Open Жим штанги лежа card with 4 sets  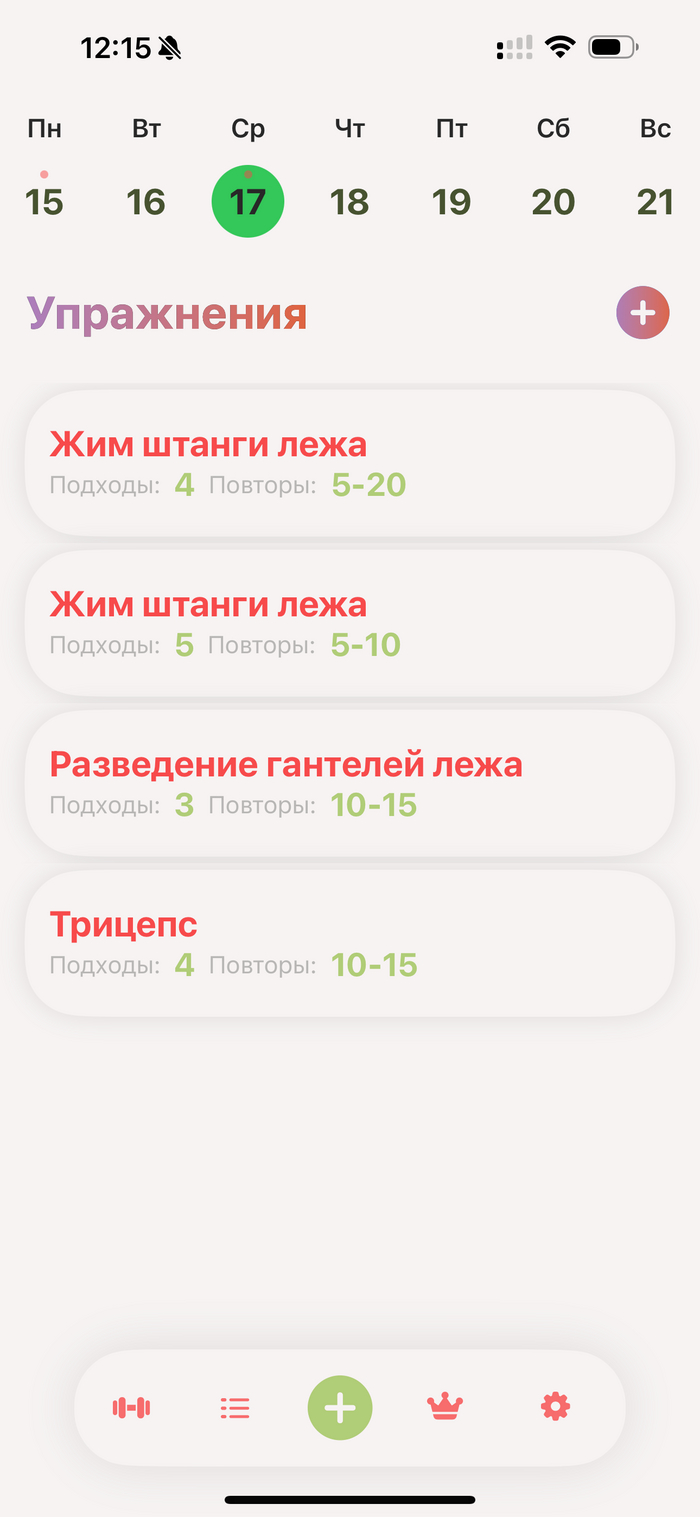(350, 463)
